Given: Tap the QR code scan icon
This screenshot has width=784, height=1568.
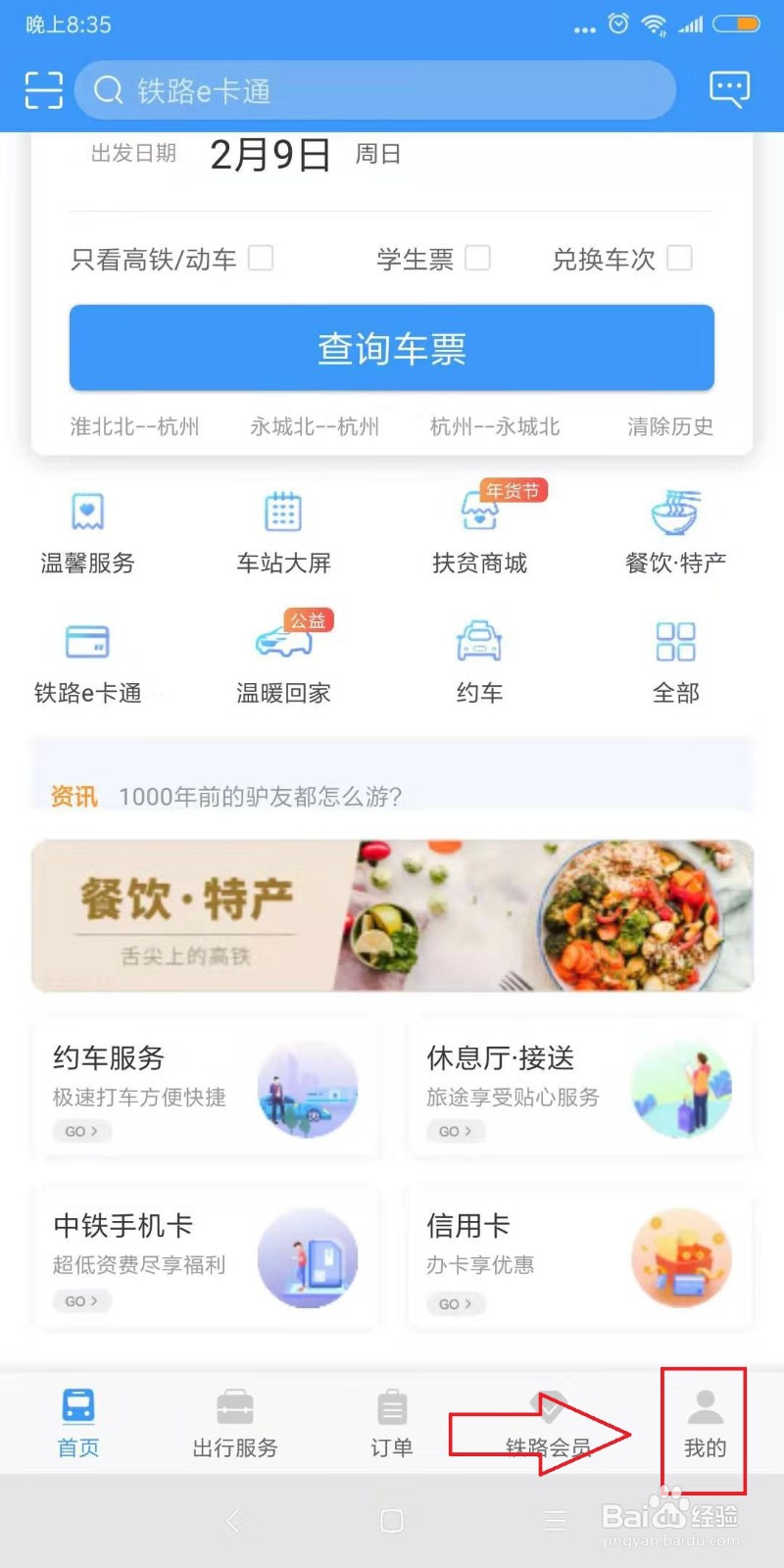Looking at the screenshot, I should coord(42,89).
